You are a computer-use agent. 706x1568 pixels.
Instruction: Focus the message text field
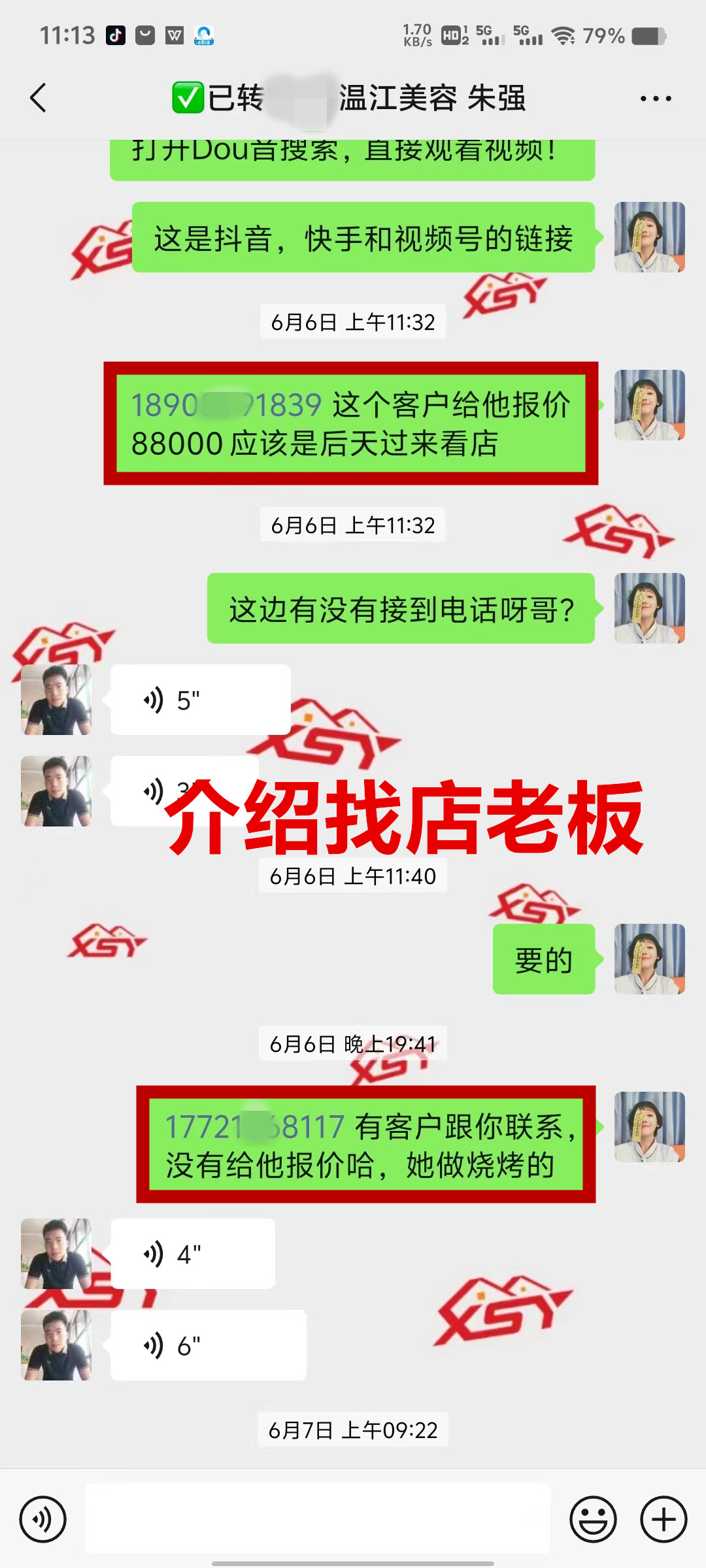tap(317, 1519)
